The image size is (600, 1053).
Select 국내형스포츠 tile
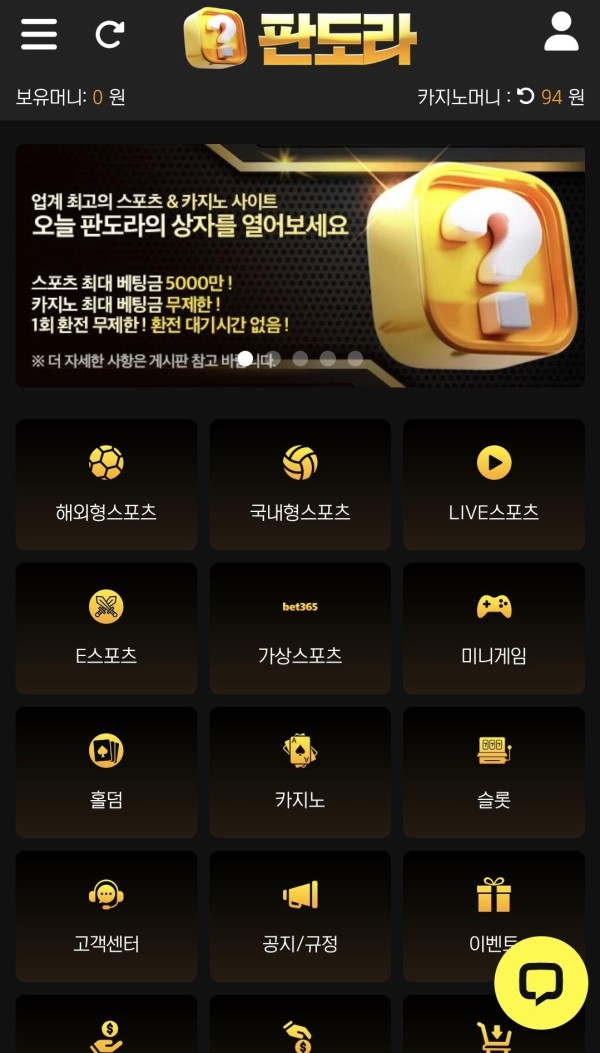point(300,484)
